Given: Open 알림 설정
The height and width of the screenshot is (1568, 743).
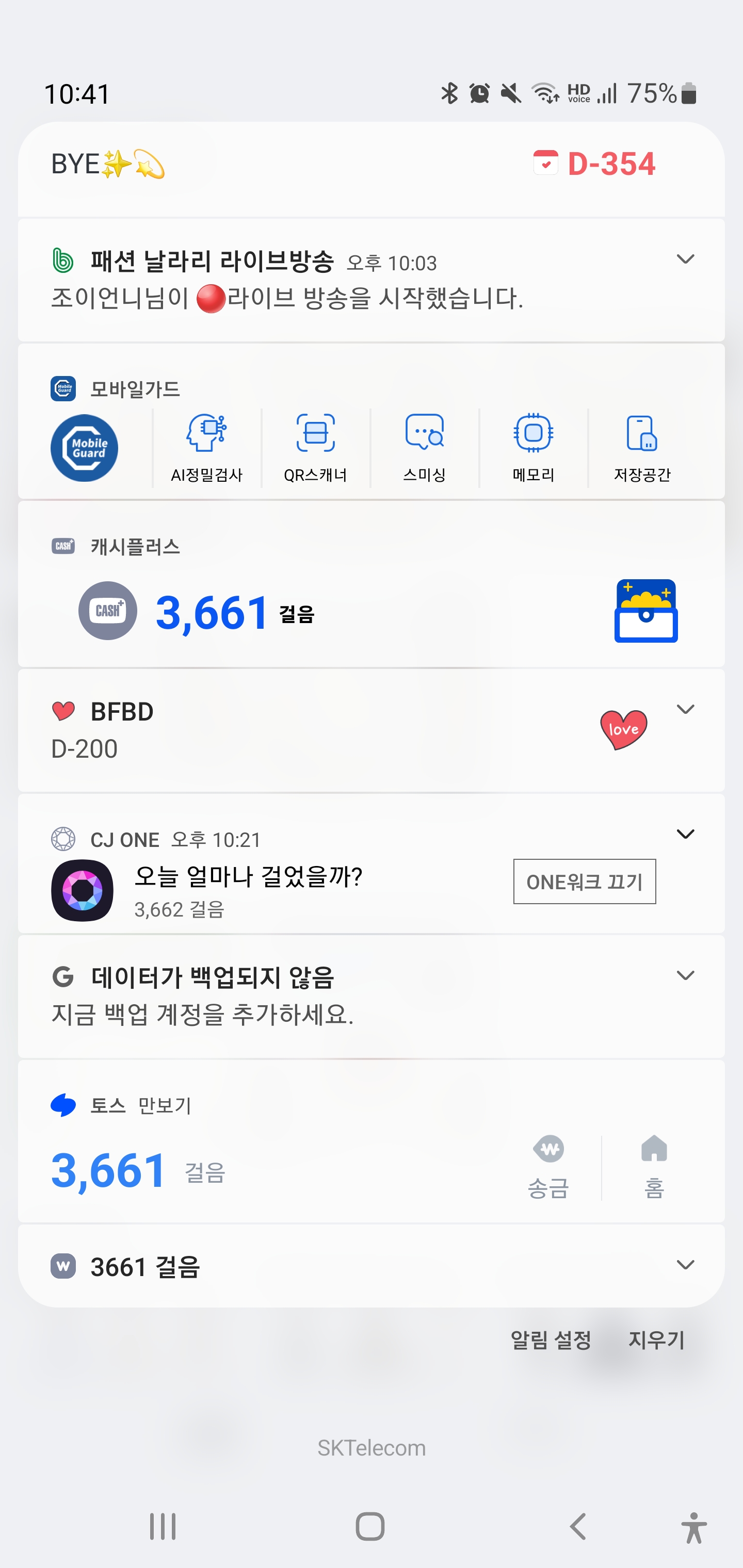Looking at the screenshot, I should 551,1340.
